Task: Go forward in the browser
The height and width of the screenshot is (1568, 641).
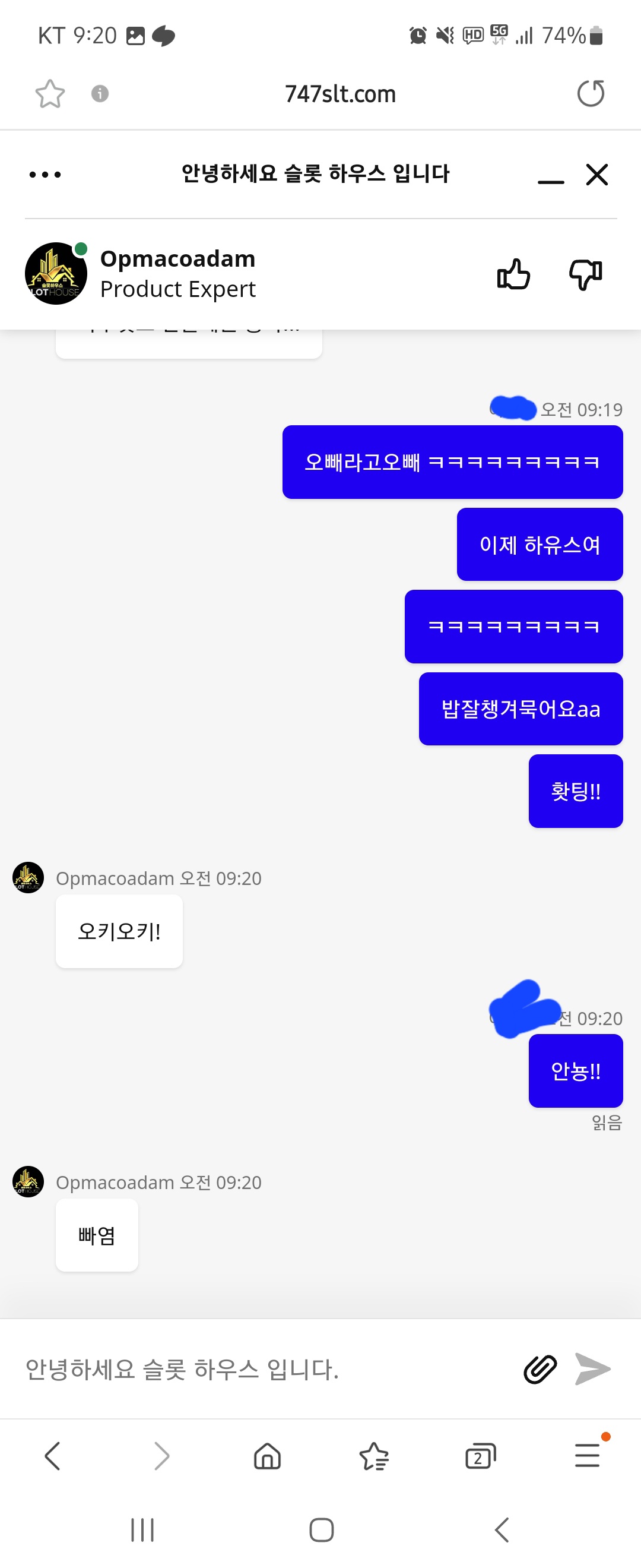Action: [x=161, y=1456]
